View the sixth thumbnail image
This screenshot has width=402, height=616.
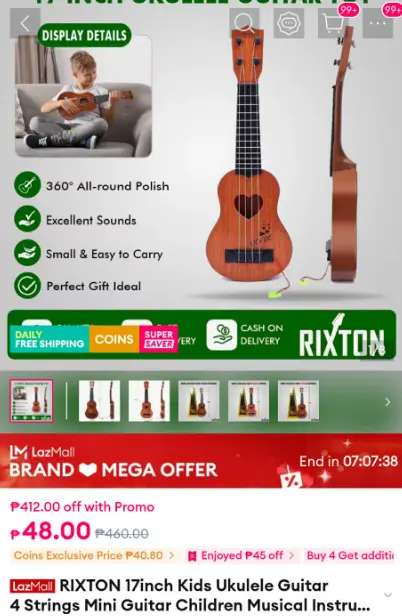(298, 401)
